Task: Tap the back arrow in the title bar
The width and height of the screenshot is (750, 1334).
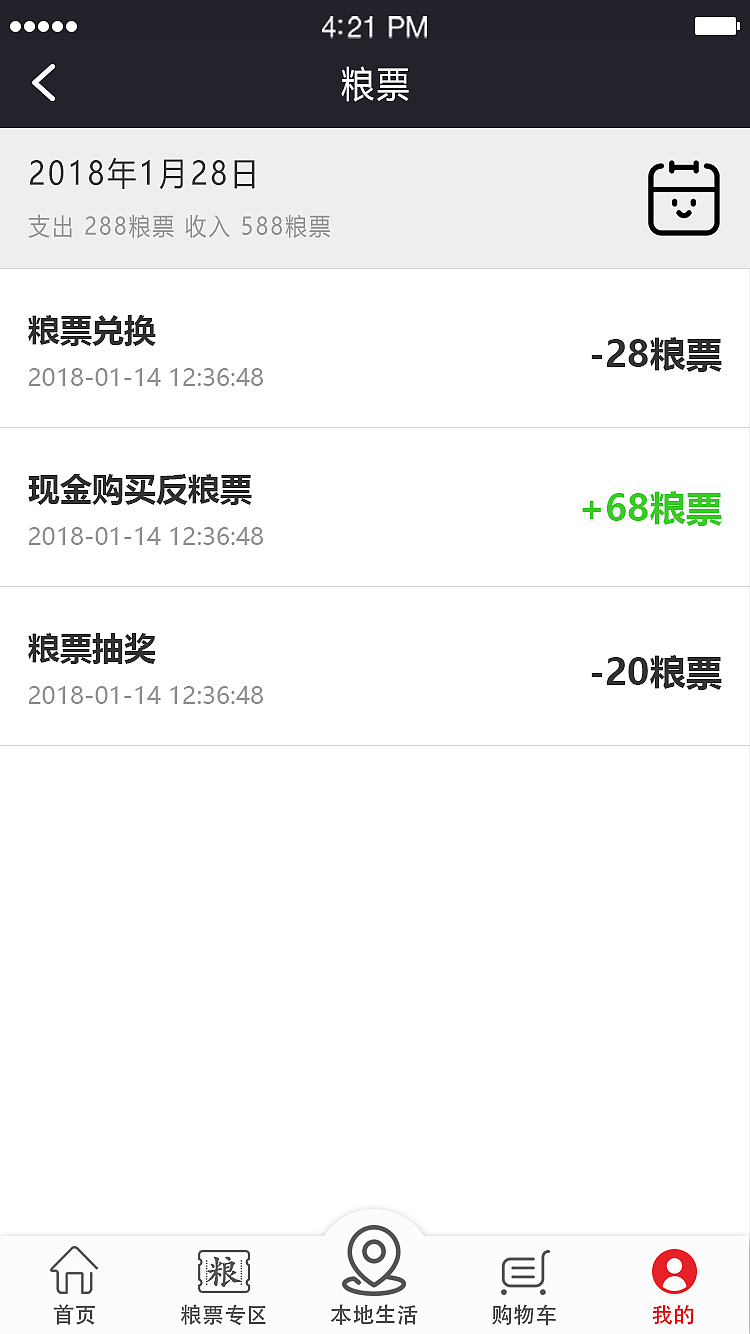Action: (x=44, y=83)
